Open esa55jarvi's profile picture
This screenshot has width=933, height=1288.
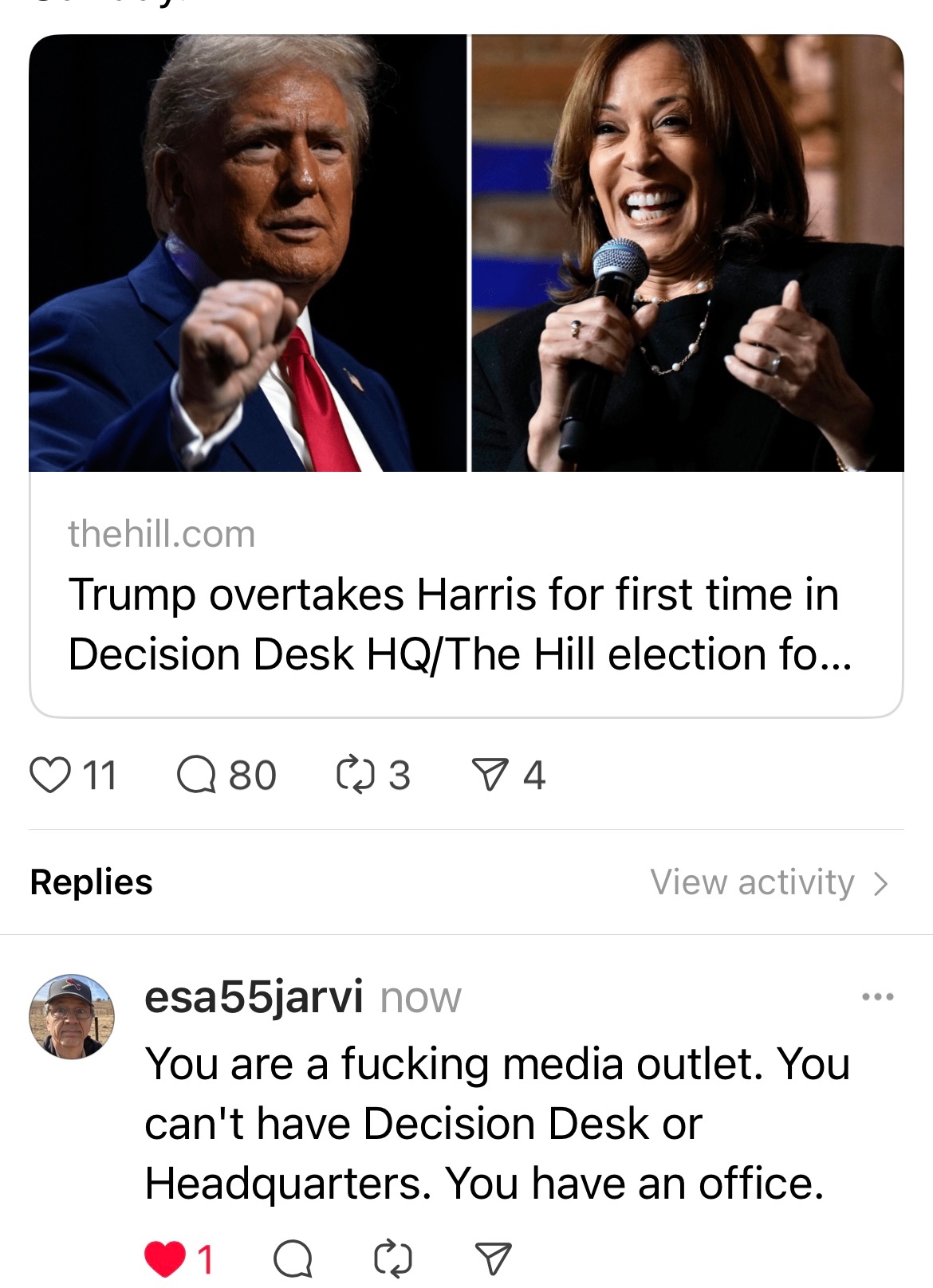[72, 1016]
